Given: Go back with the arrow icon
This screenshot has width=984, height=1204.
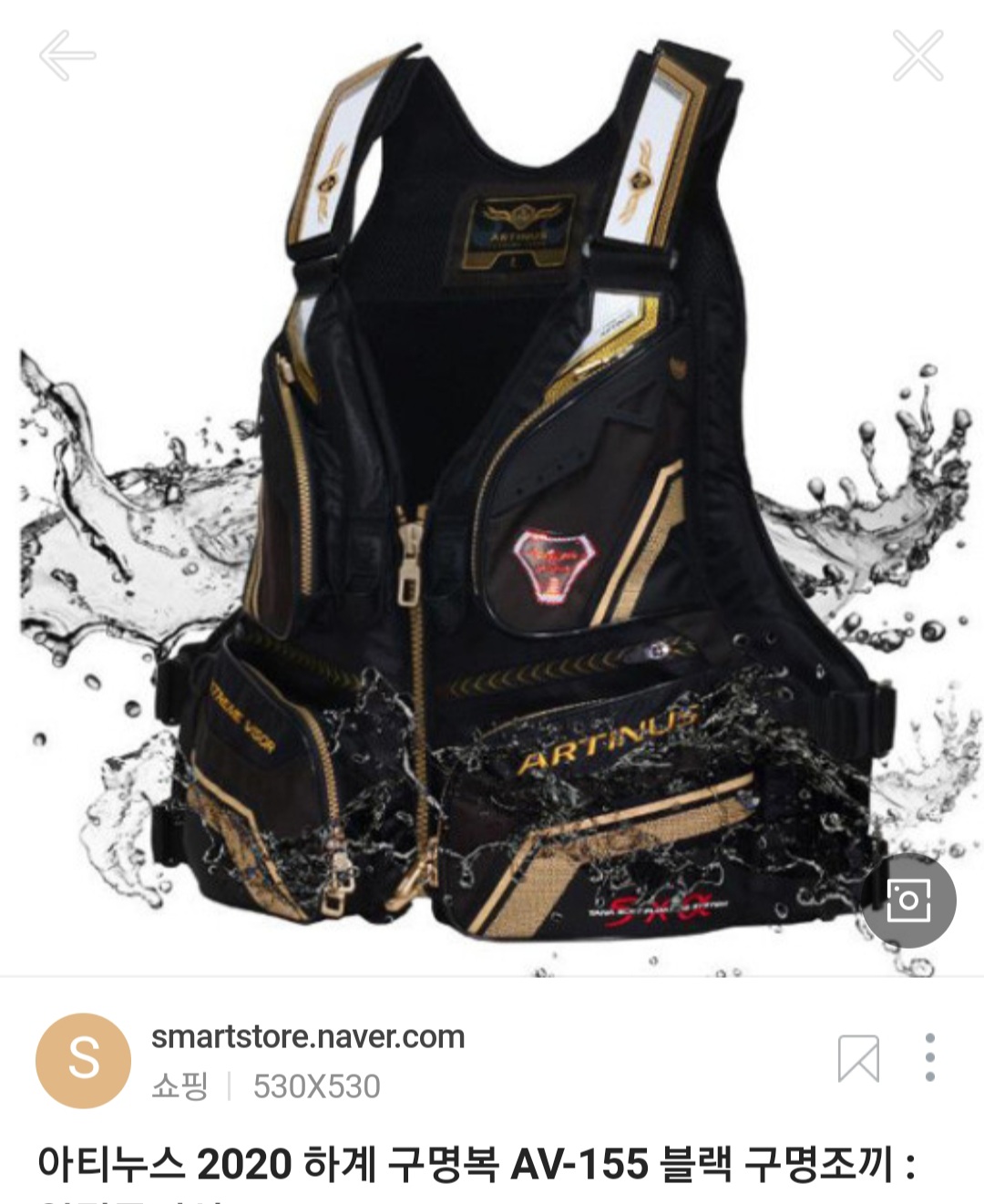Looking at the screenshot, I should click(x=67, y=56).
